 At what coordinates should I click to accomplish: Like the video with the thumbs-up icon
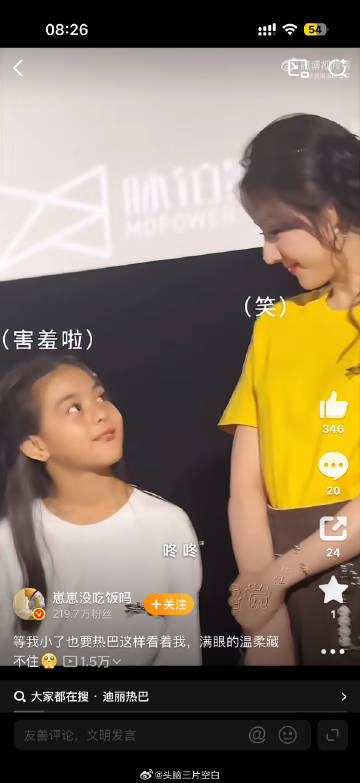333,405
